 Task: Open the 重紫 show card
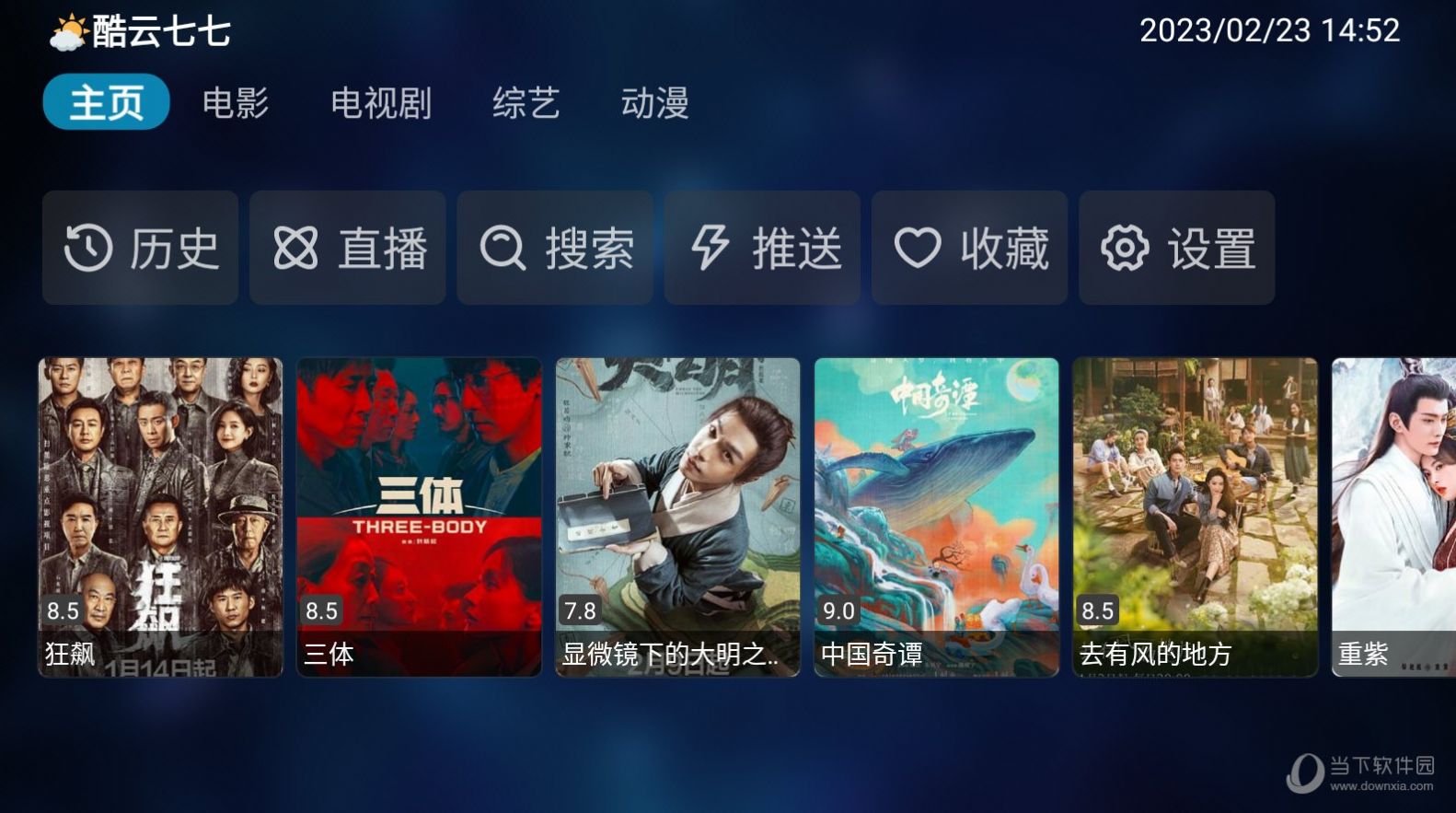[x=1393, y=517]
